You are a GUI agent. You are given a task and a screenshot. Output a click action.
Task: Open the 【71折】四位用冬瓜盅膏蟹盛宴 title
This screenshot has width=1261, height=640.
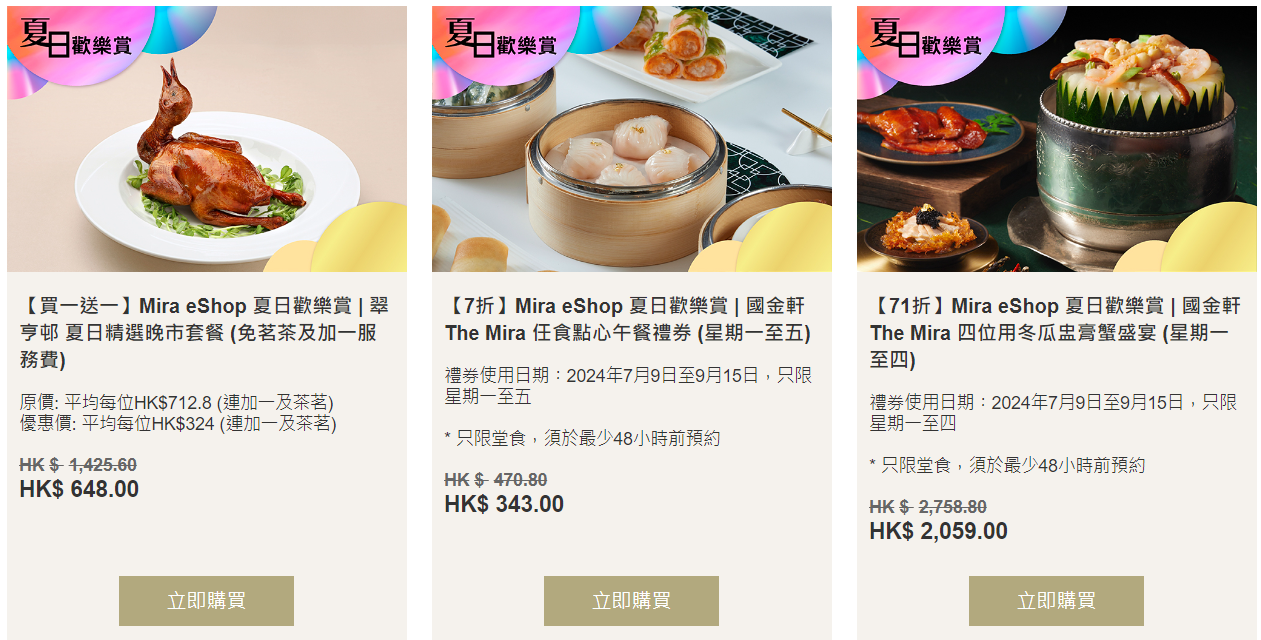coord(1054,332)
